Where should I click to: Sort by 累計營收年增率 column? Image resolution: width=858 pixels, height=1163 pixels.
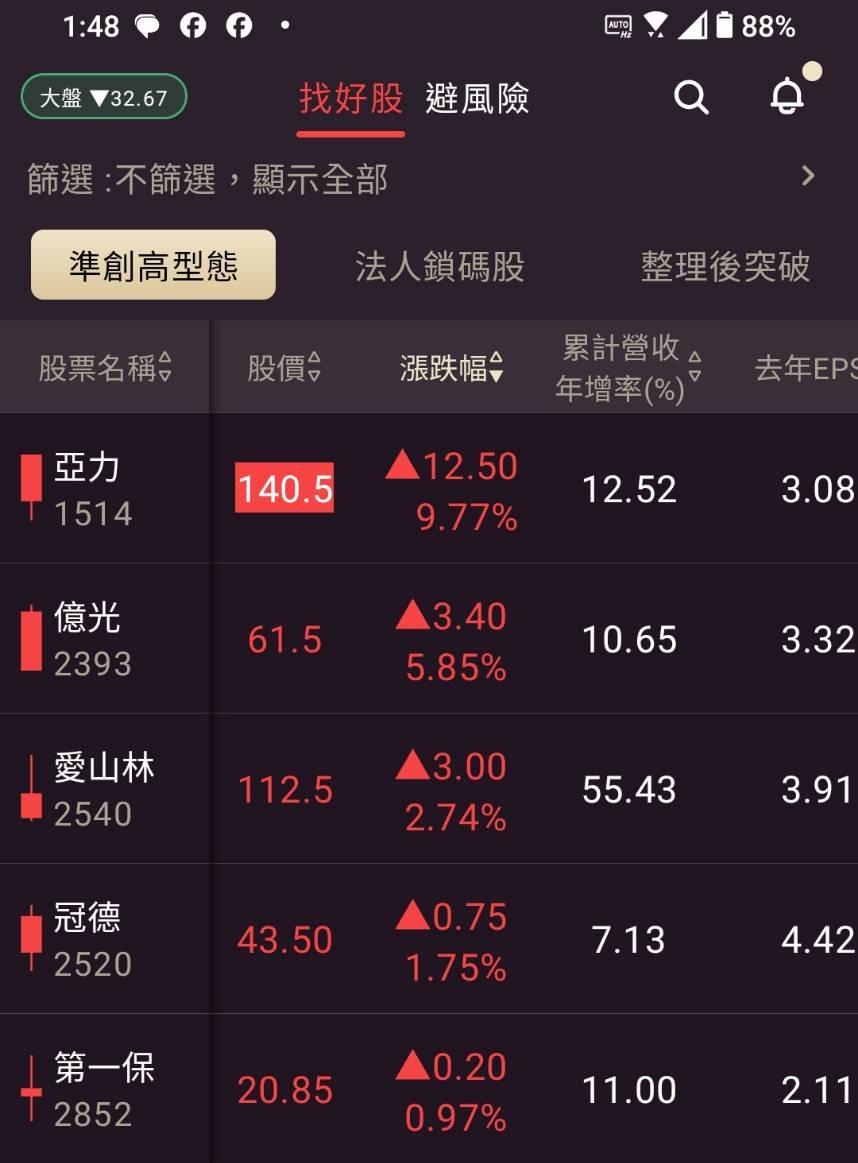pyautogui.click(x=628, y=368)
